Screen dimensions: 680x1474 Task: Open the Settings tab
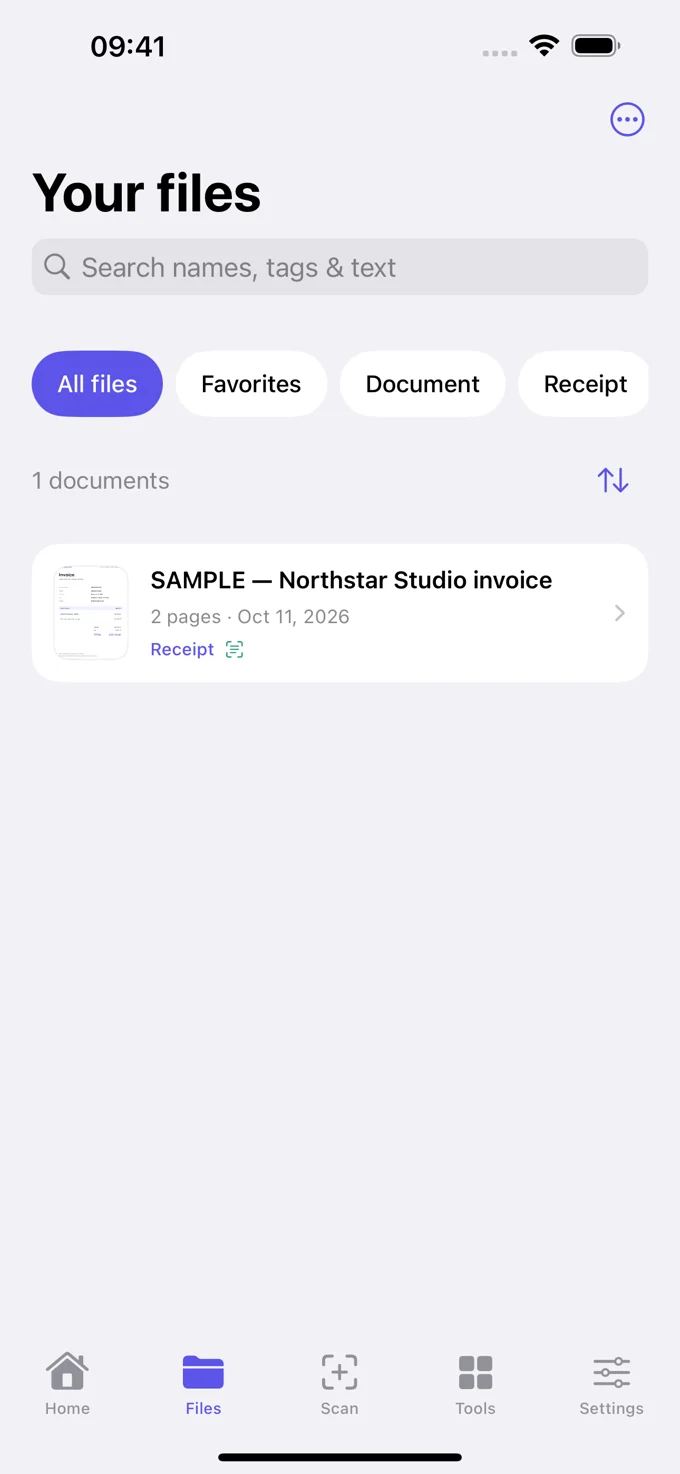(611, 1384)
